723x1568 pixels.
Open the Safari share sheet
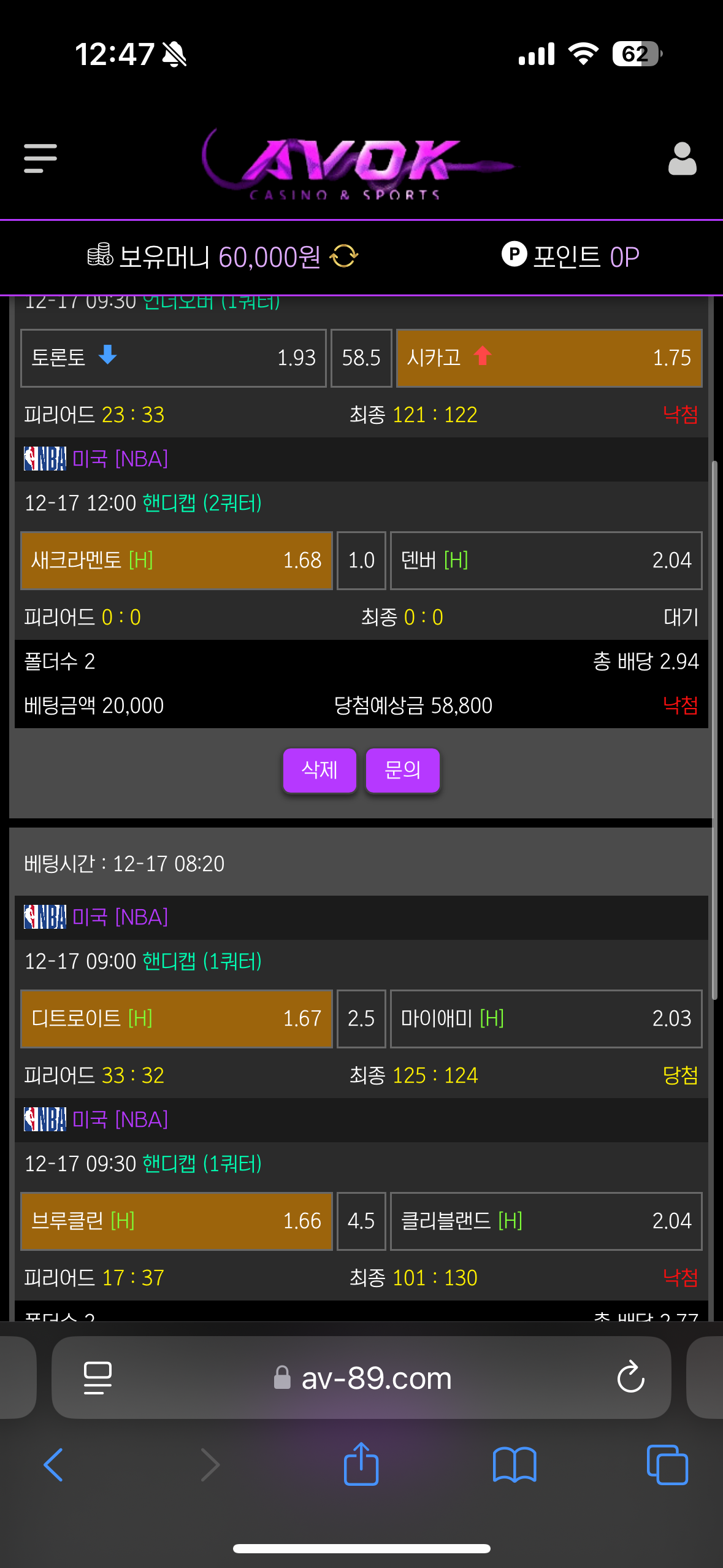(x=361, y=1465)
